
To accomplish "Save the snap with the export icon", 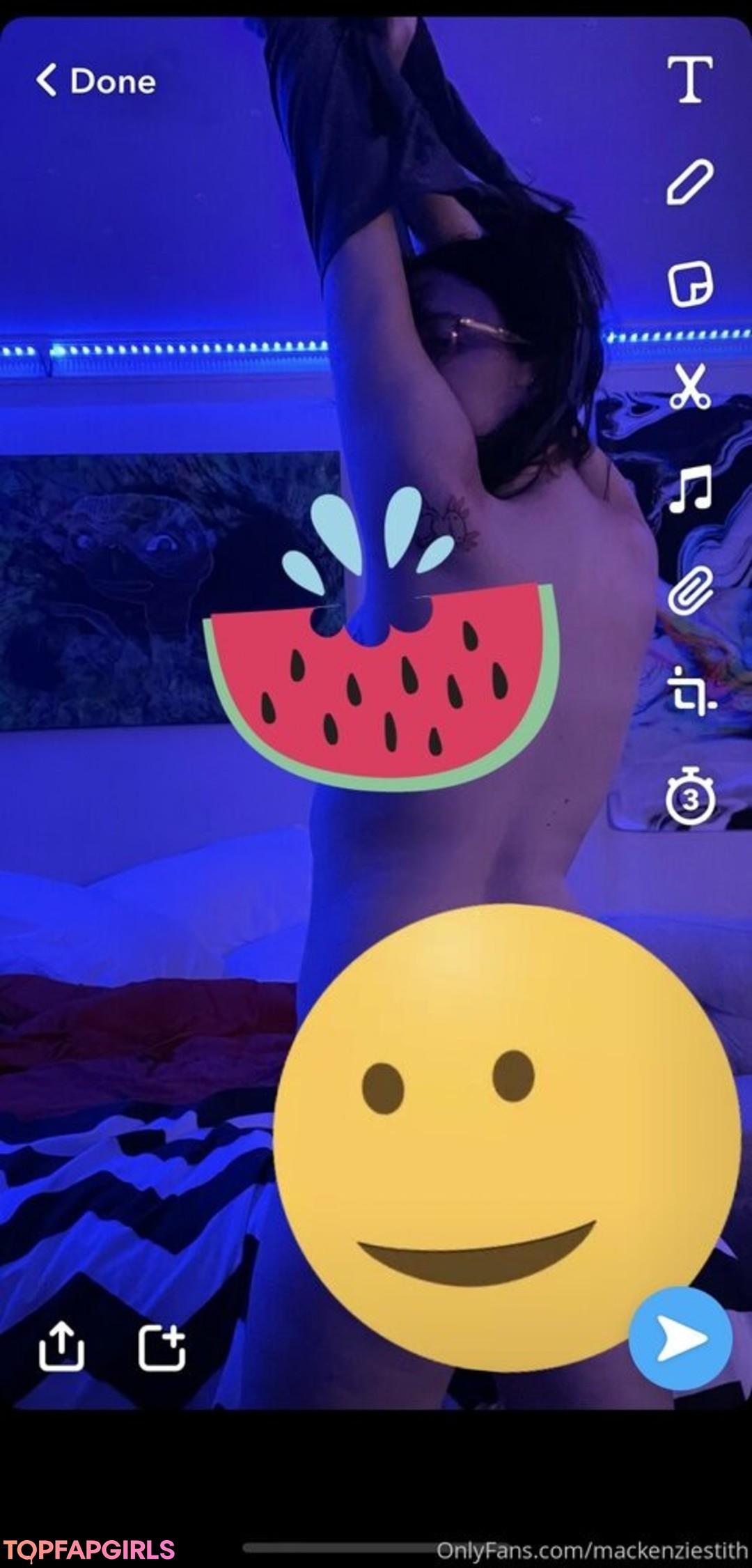I will pos(61,1346).
